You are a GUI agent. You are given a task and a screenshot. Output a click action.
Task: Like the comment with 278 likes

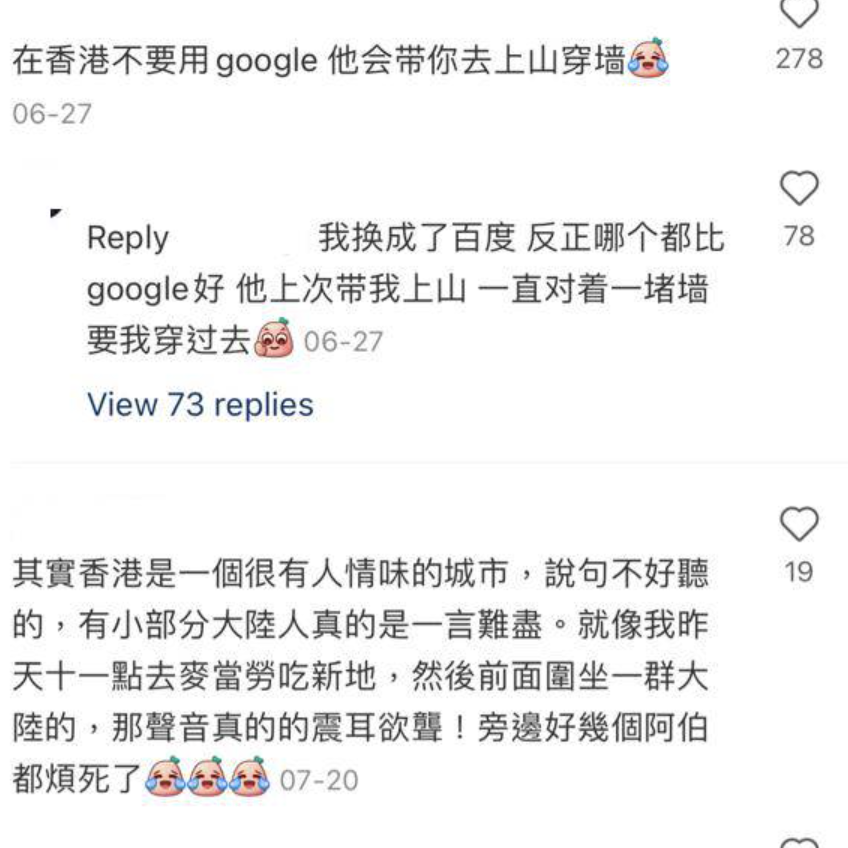[799, 12]
